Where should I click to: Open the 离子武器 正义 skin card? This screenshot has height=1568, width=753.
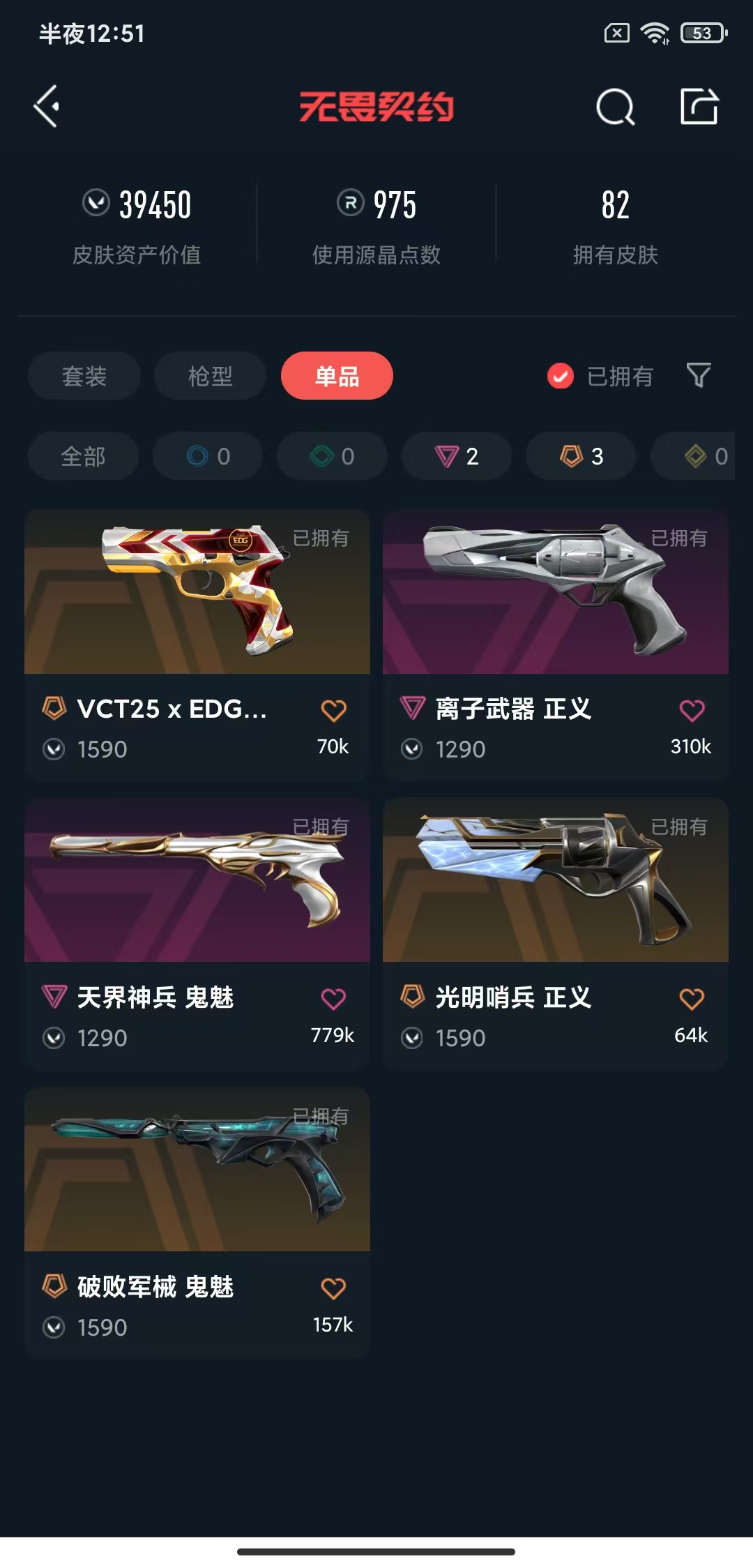point(555,593)
